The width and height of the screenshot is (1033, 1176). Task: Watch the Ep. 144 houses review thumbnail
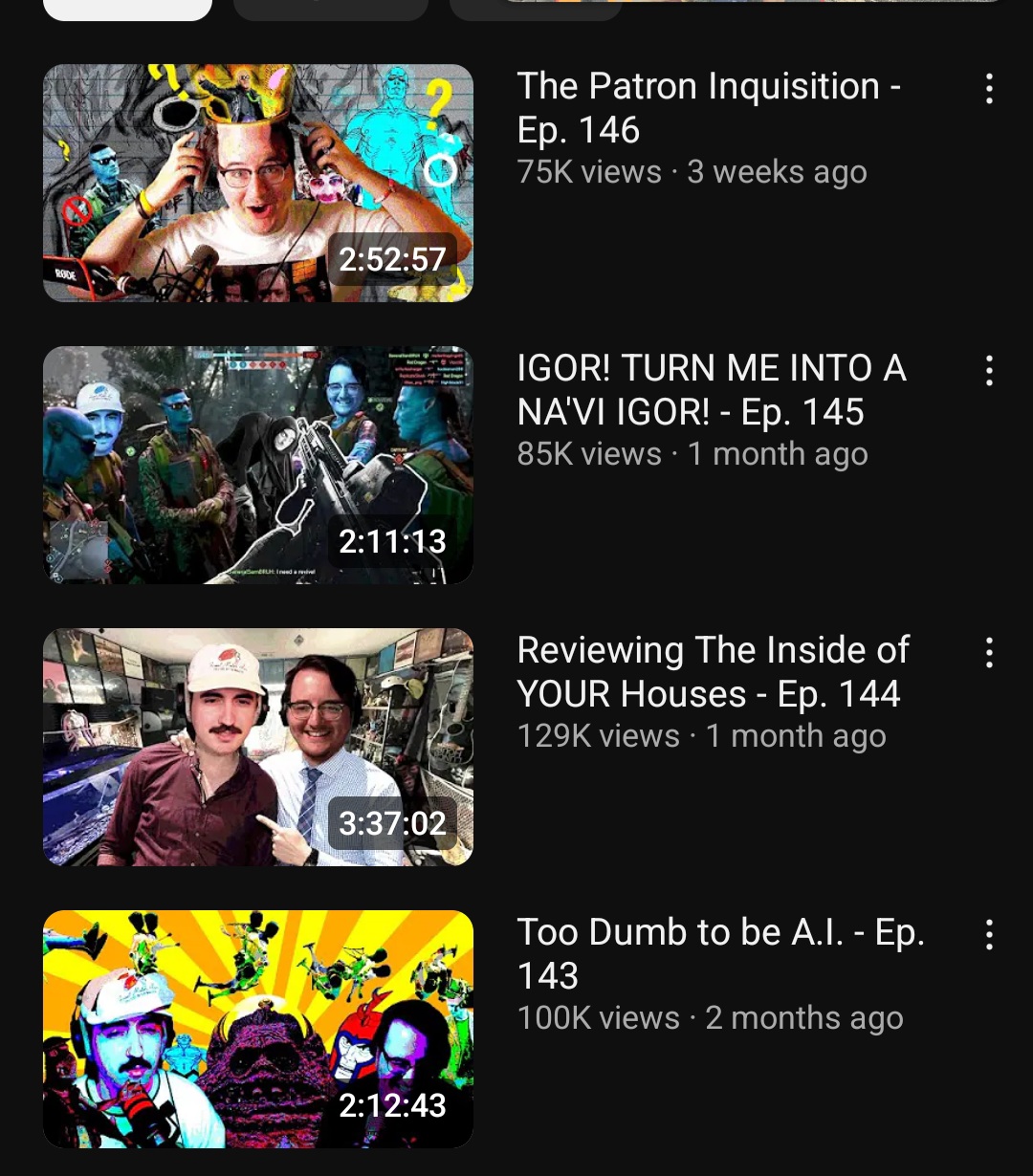click(x=258, y=747)
